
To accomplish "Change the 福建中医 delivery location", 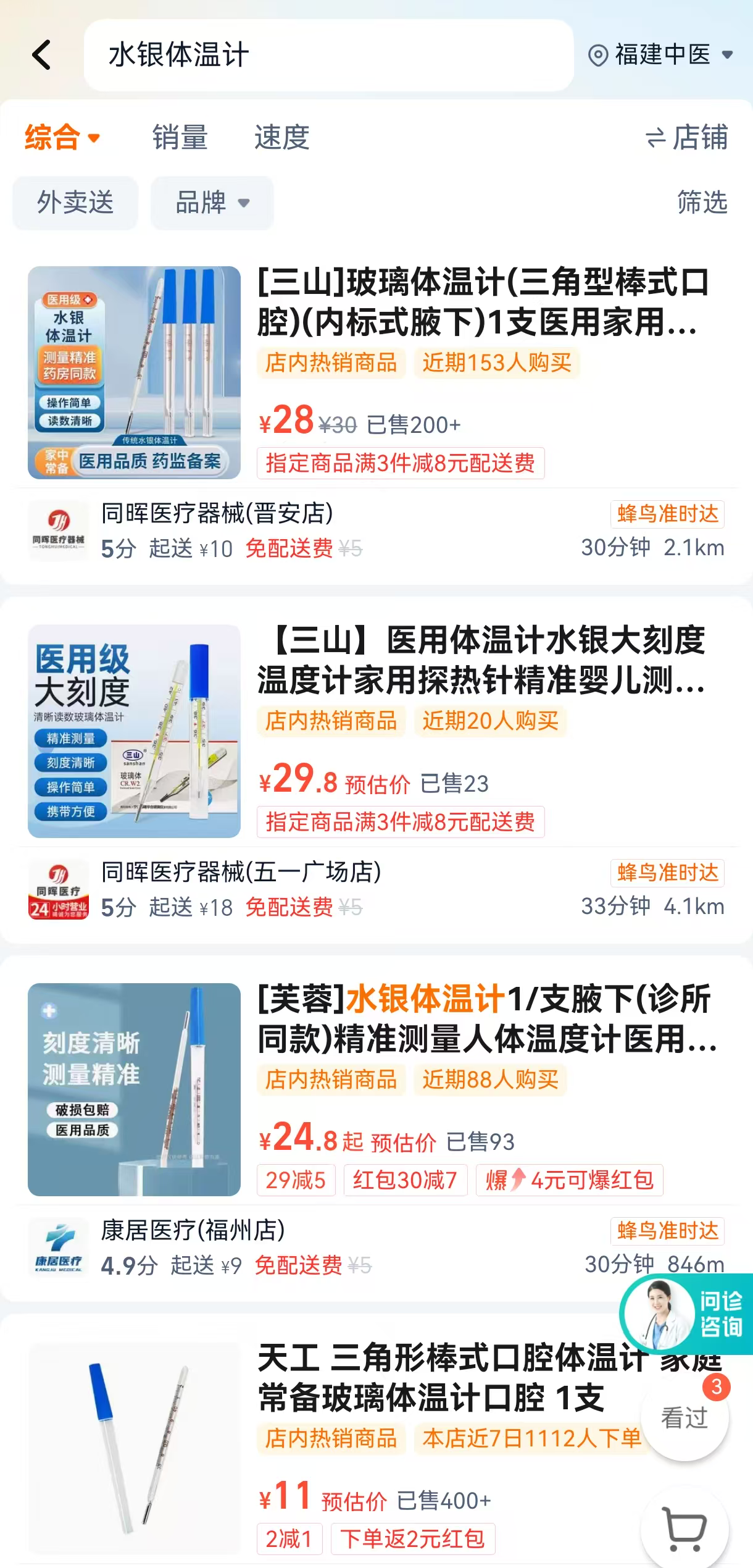I will (660, 55).
